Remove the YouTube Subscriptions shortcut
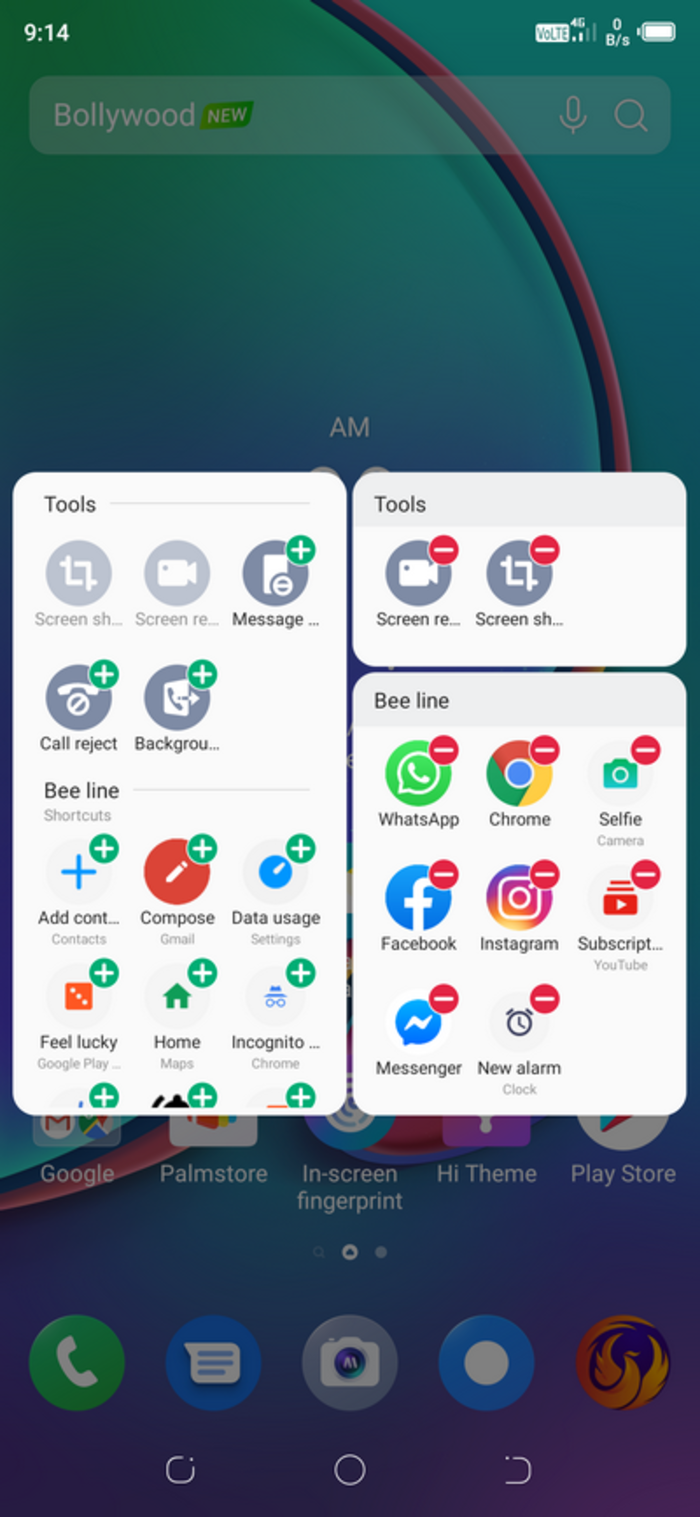The width and height of the screenshot is (700, 1517). tap(645, 875)
